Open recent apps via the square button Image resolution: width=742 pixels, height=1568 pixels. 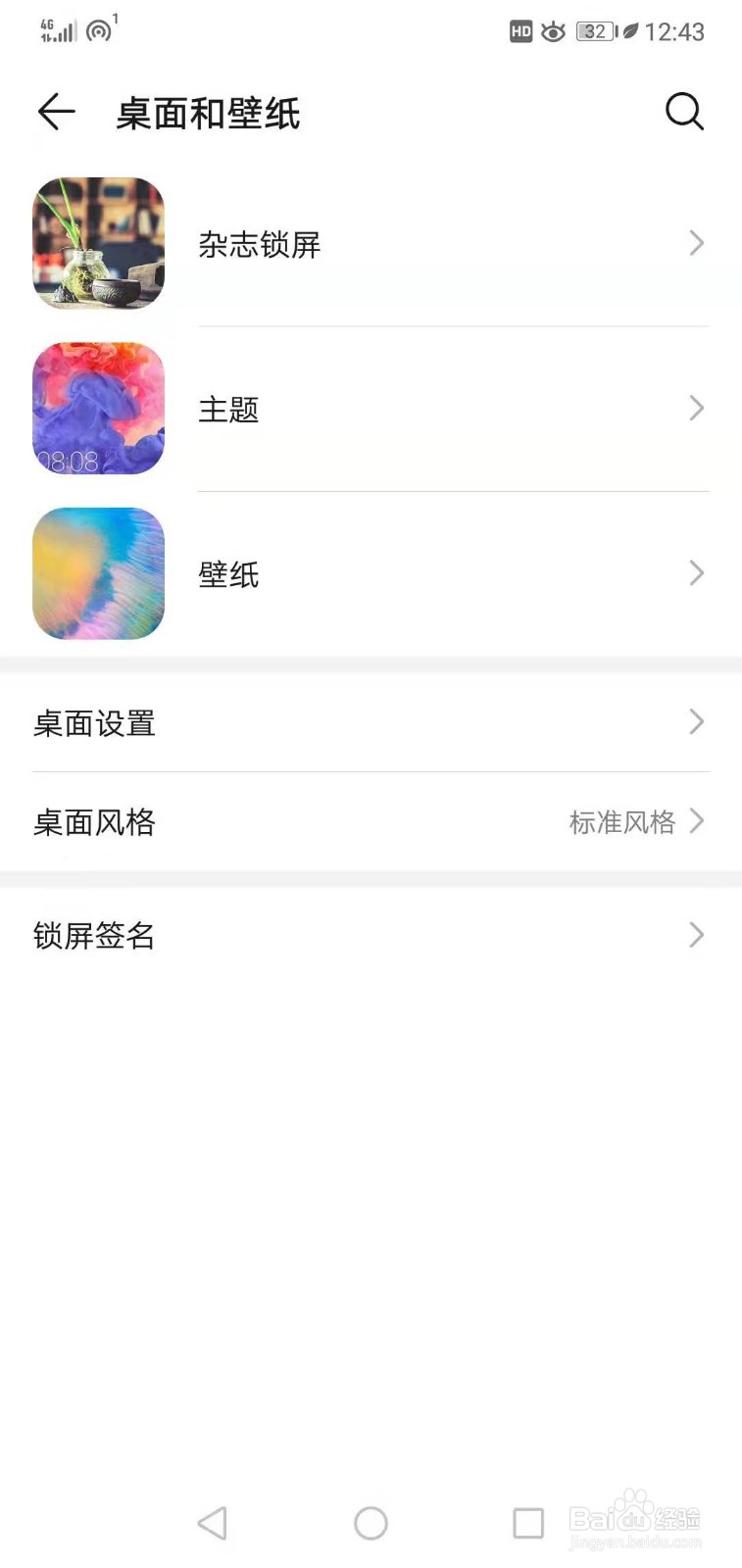point(528,1523)
